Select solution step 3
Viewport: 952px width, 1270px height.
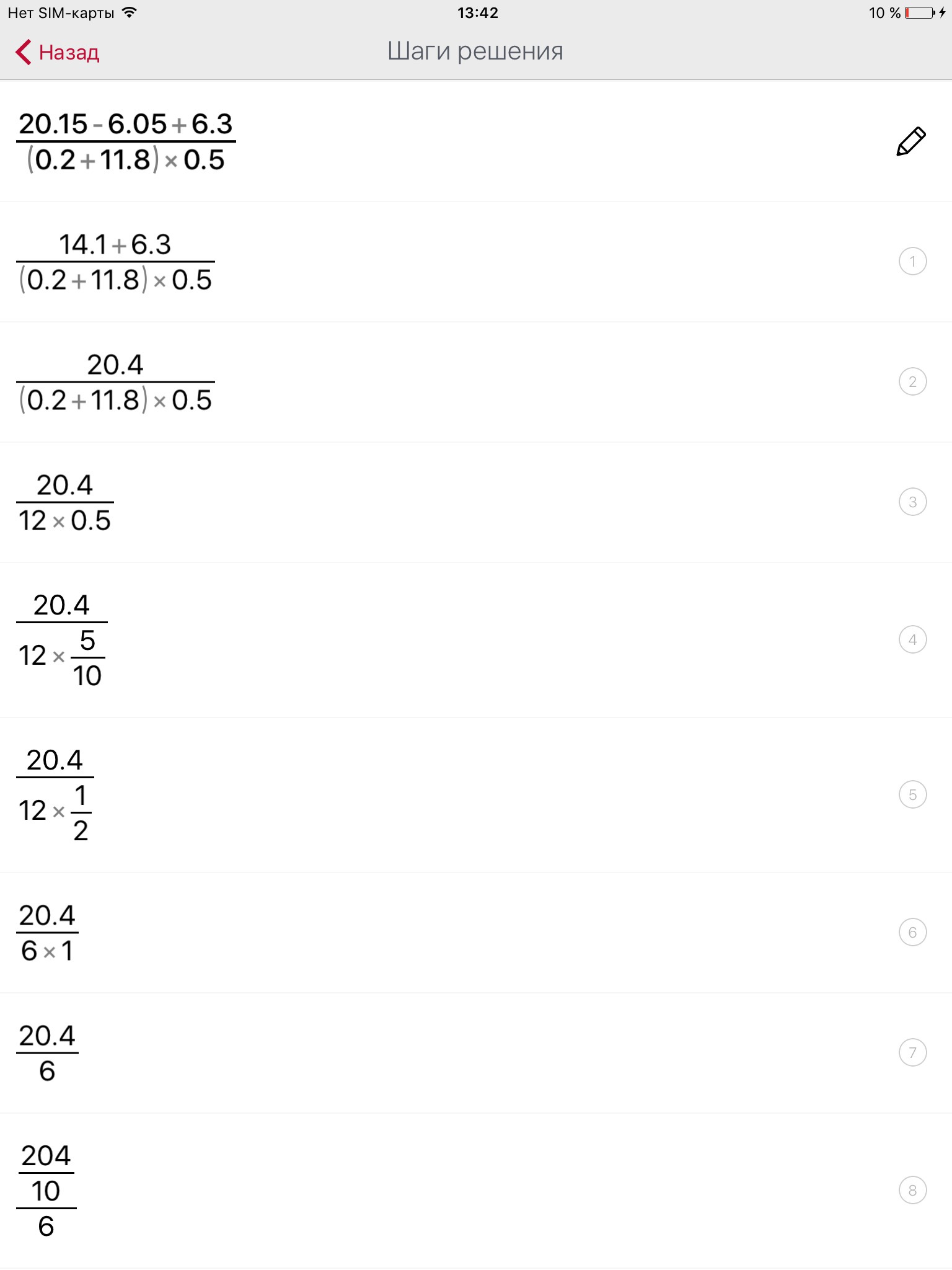click(x=912, y=502)
